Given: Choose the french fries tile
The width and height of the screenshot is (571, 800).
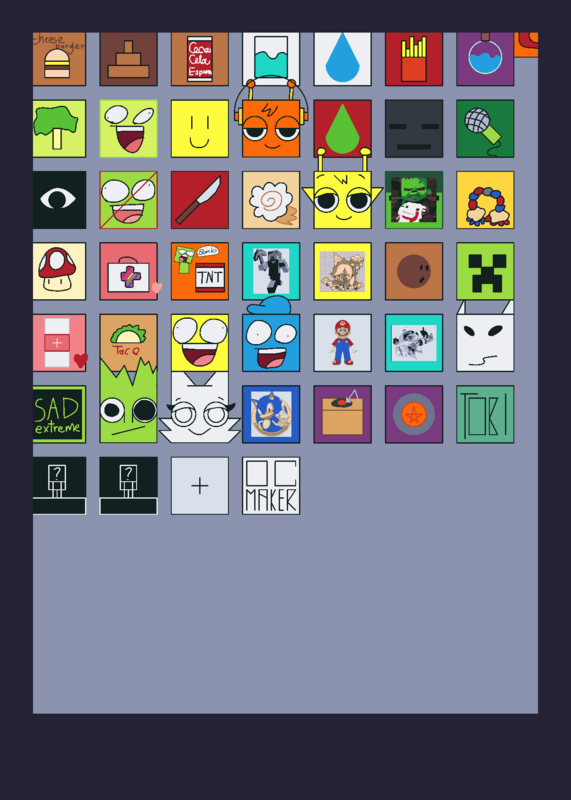Looking at the screenshot, I should tap(414, 59).
